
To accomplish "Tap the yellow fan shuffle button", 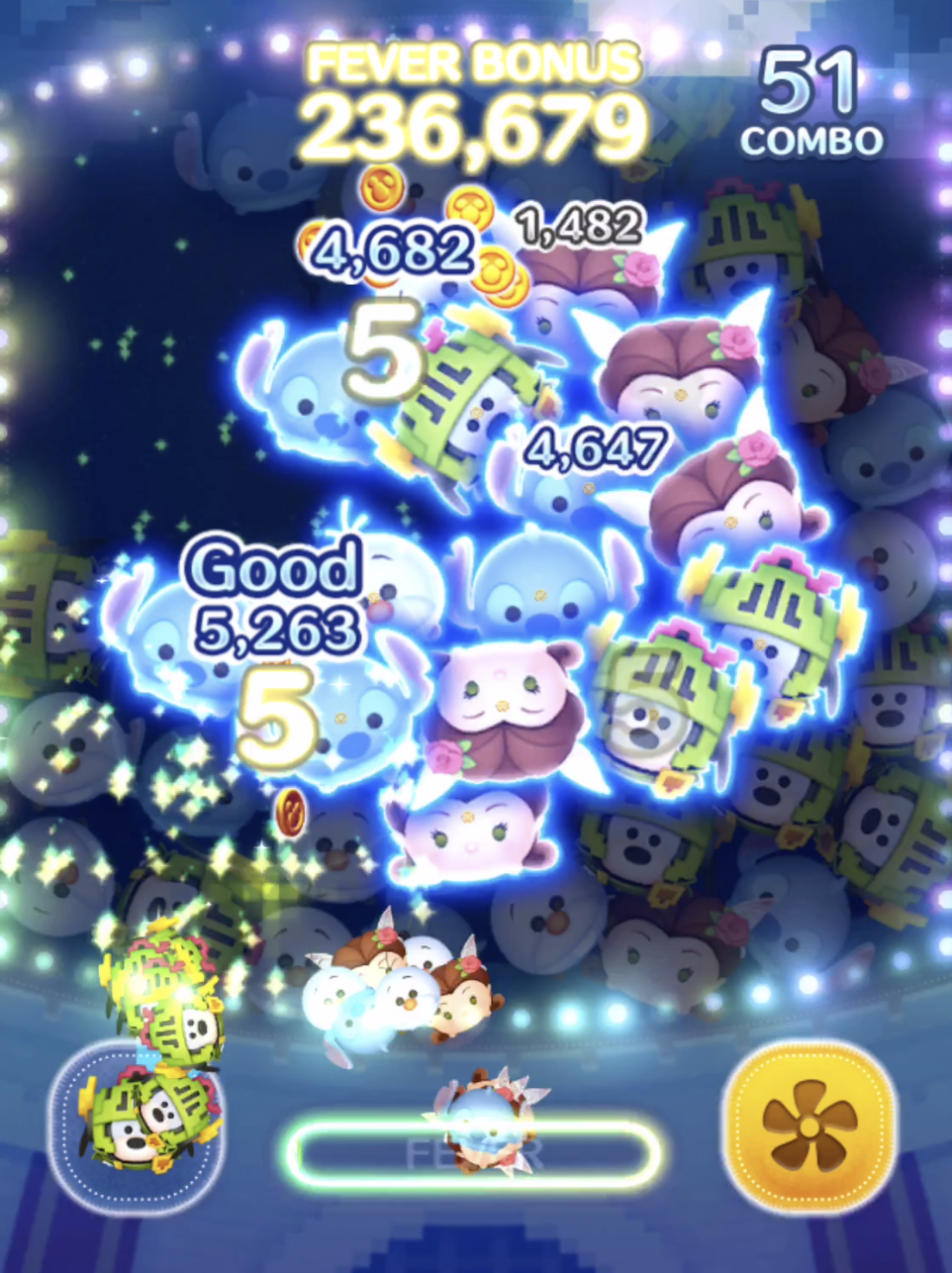I will (809, 1126).
